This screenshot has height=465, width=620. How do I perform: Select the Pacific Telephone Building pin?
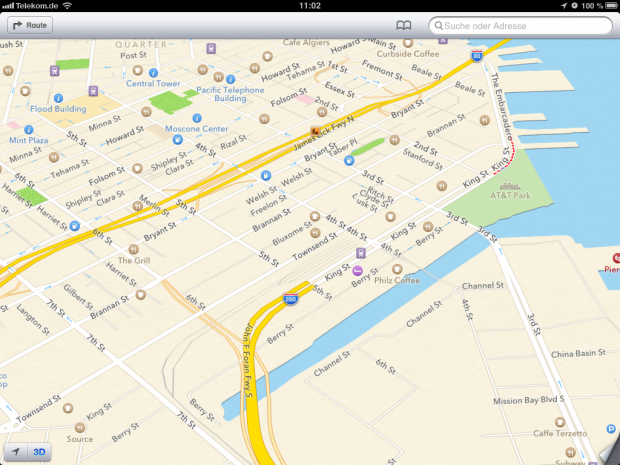click(229, 78)
